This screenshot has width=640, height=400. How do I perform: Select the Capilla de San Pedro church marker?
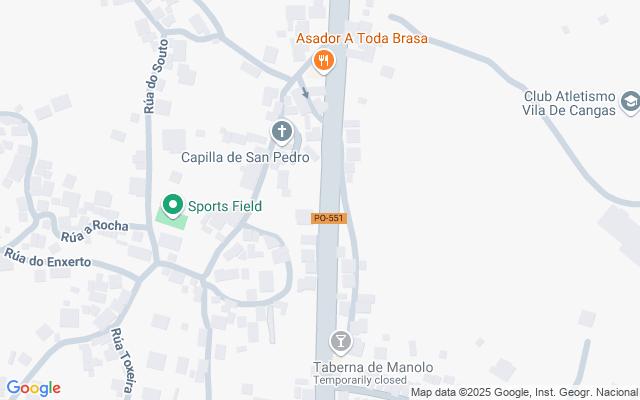(x=282, y=131)
